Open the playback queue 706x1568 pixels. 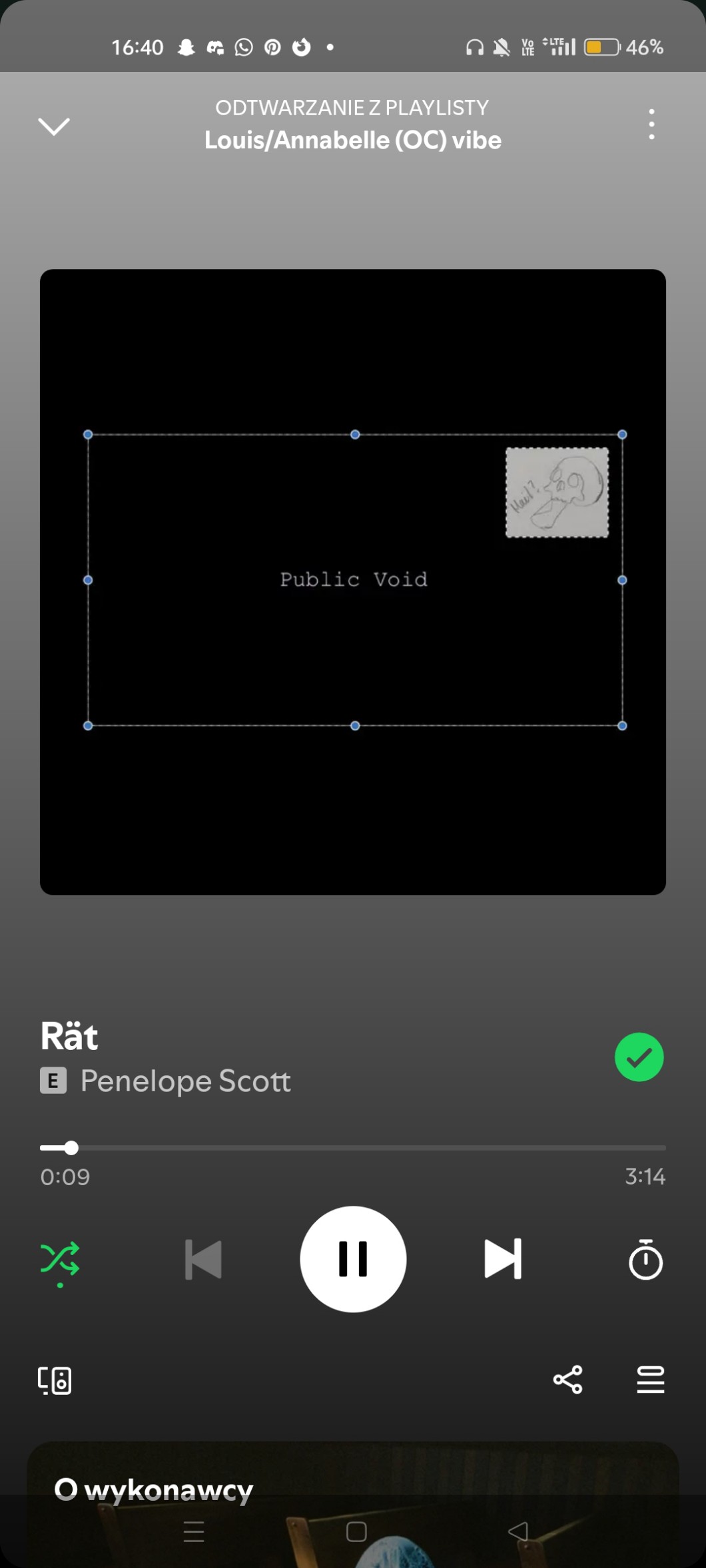click(x=650, y=1380)
